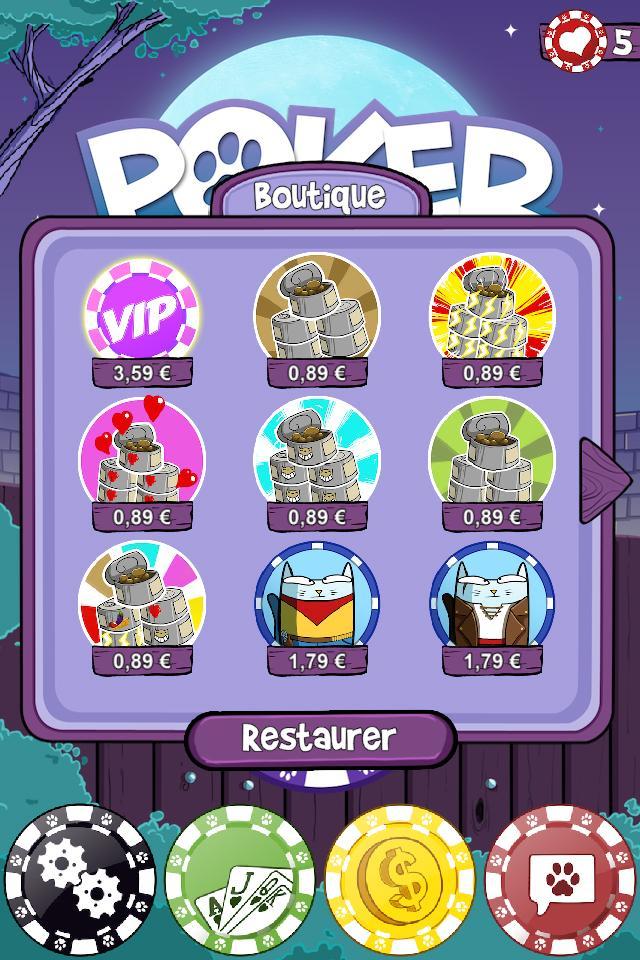The width and height of the screenshot is (640, 960).
Task: Buy the cat with red bandana
Action: pyautogui.click(x=316, y=606)
